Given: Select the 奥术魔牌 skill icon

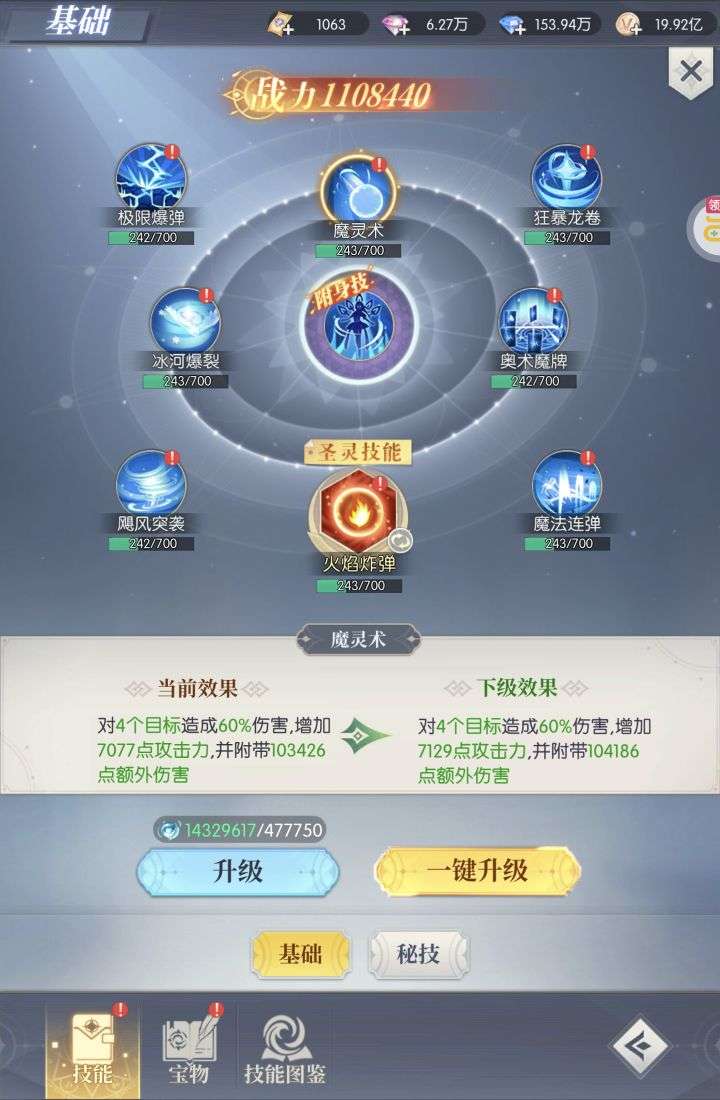Looking at the screenshot, I should (533, 321).
